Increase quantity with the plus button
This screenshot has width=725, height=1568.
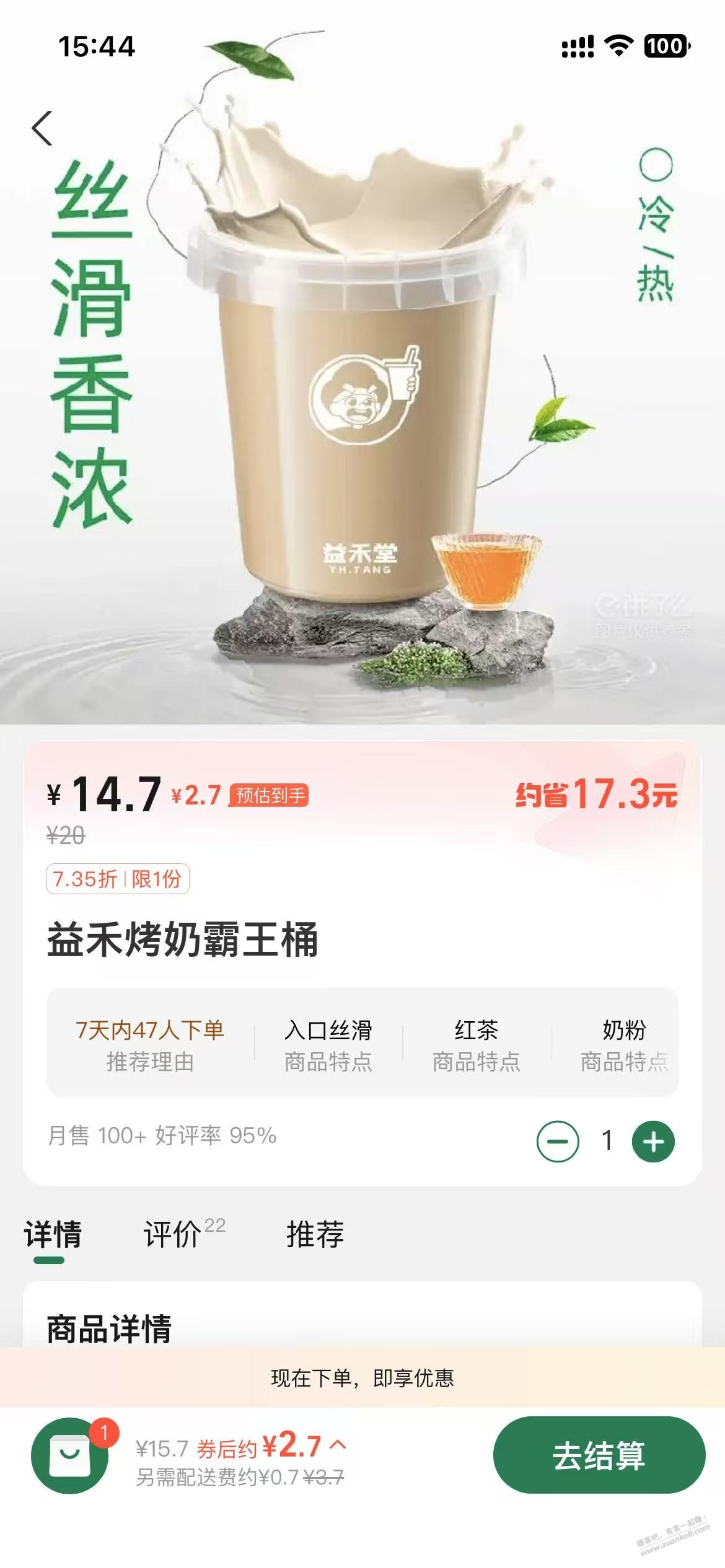653,1141
